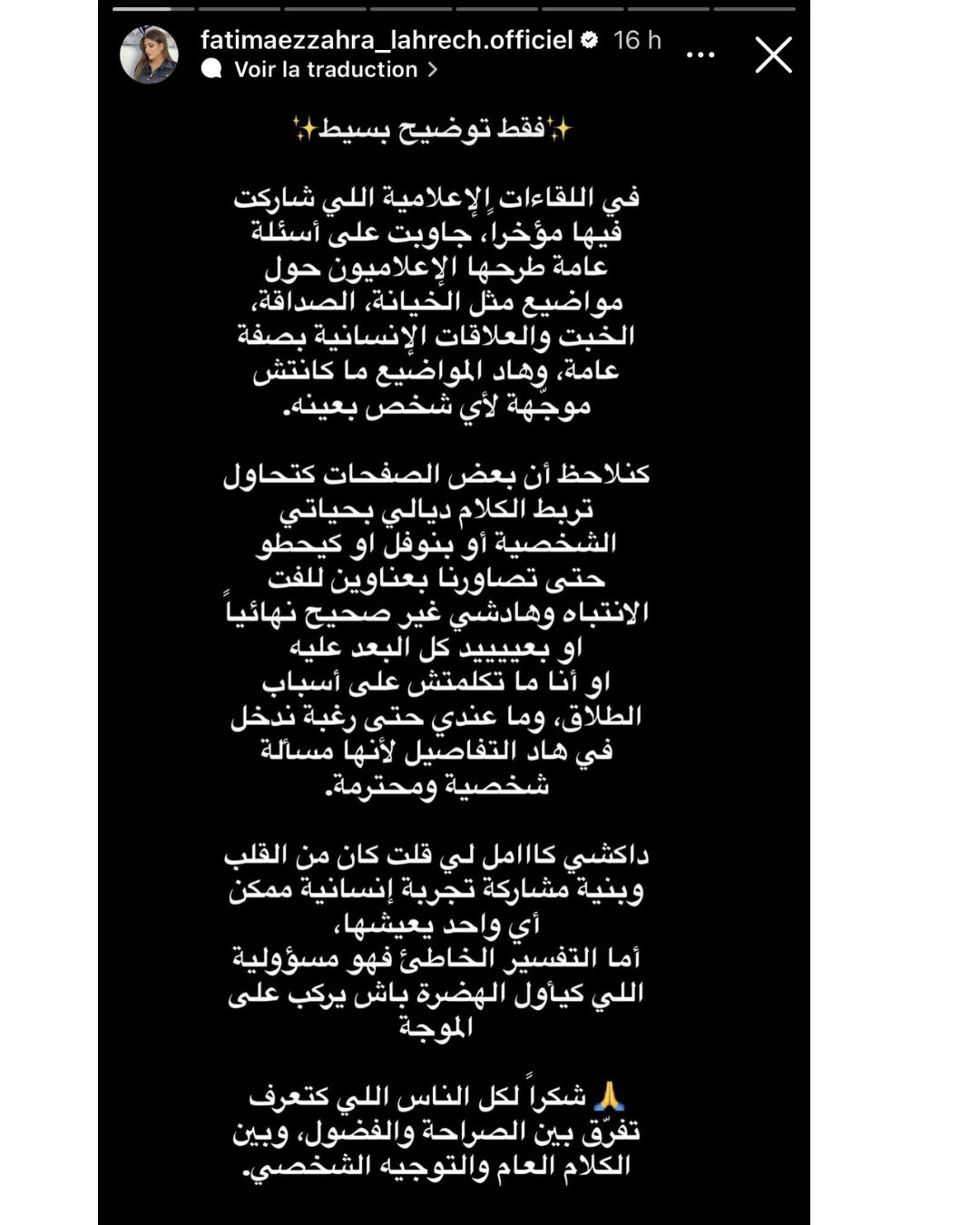
Task: Close the story viewer
Action: coord(773,55)
